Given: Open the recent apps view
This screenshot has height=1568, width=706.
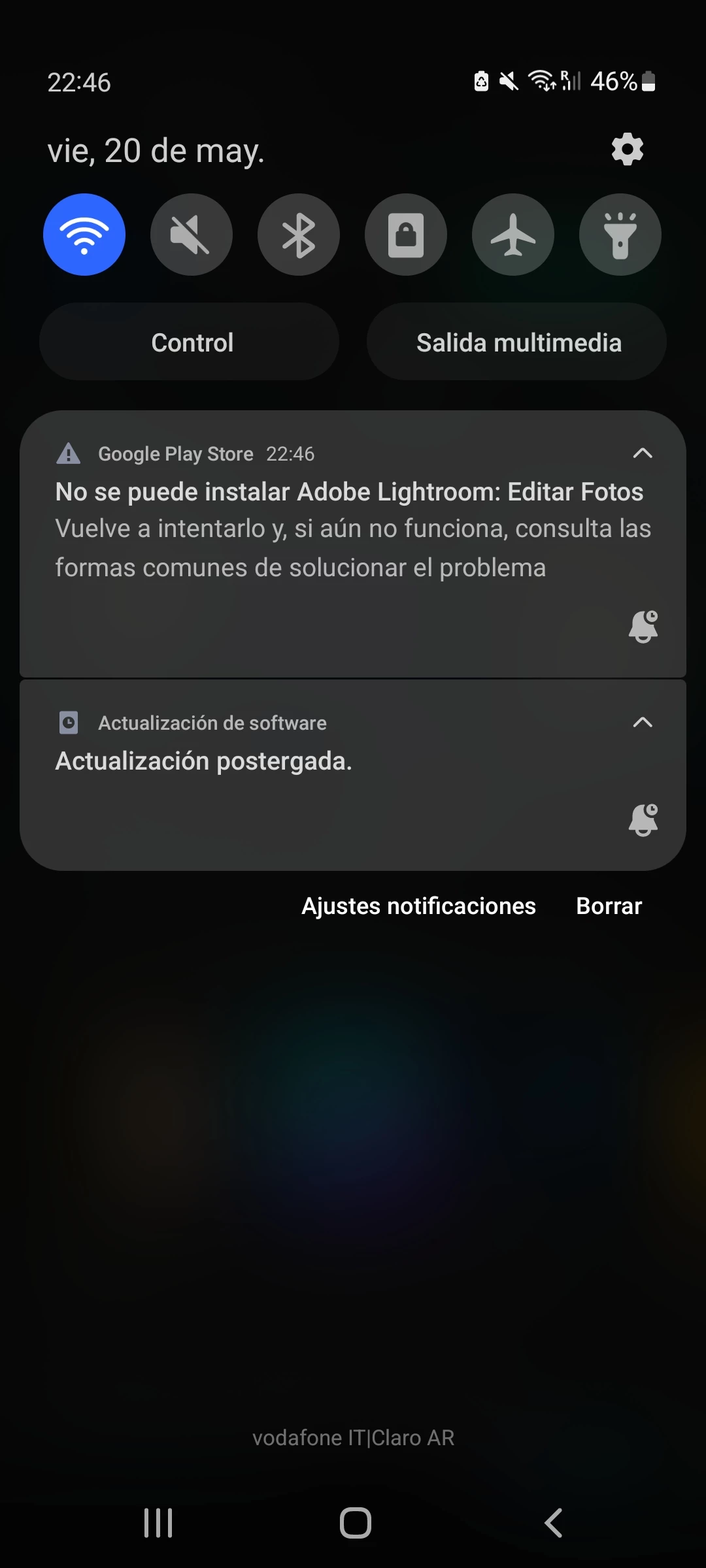Looking at the screenshot, I should (x=158, y=1523).
